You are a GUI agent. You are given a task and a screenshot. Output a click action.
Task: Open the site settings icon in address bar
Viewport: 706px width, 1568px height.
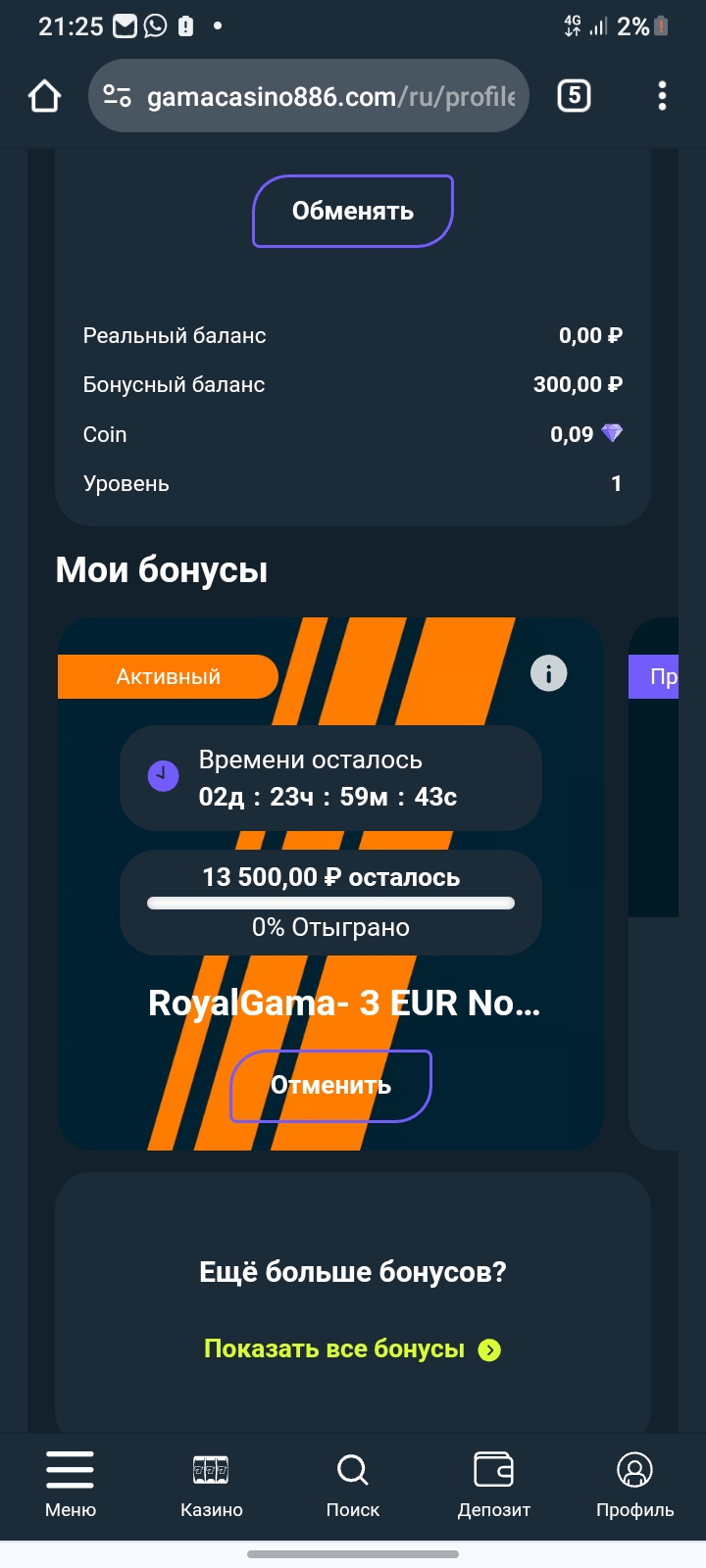118,96
